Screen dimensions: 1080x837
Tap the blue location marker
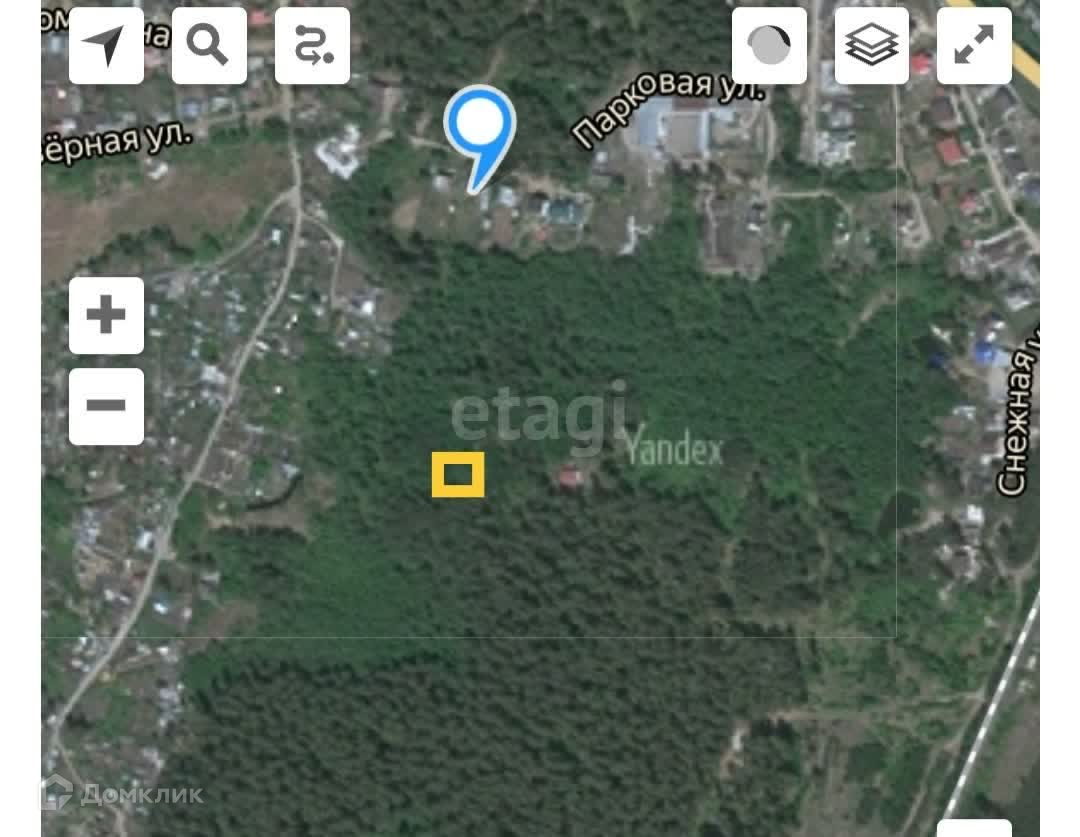(x=481, y=127)
